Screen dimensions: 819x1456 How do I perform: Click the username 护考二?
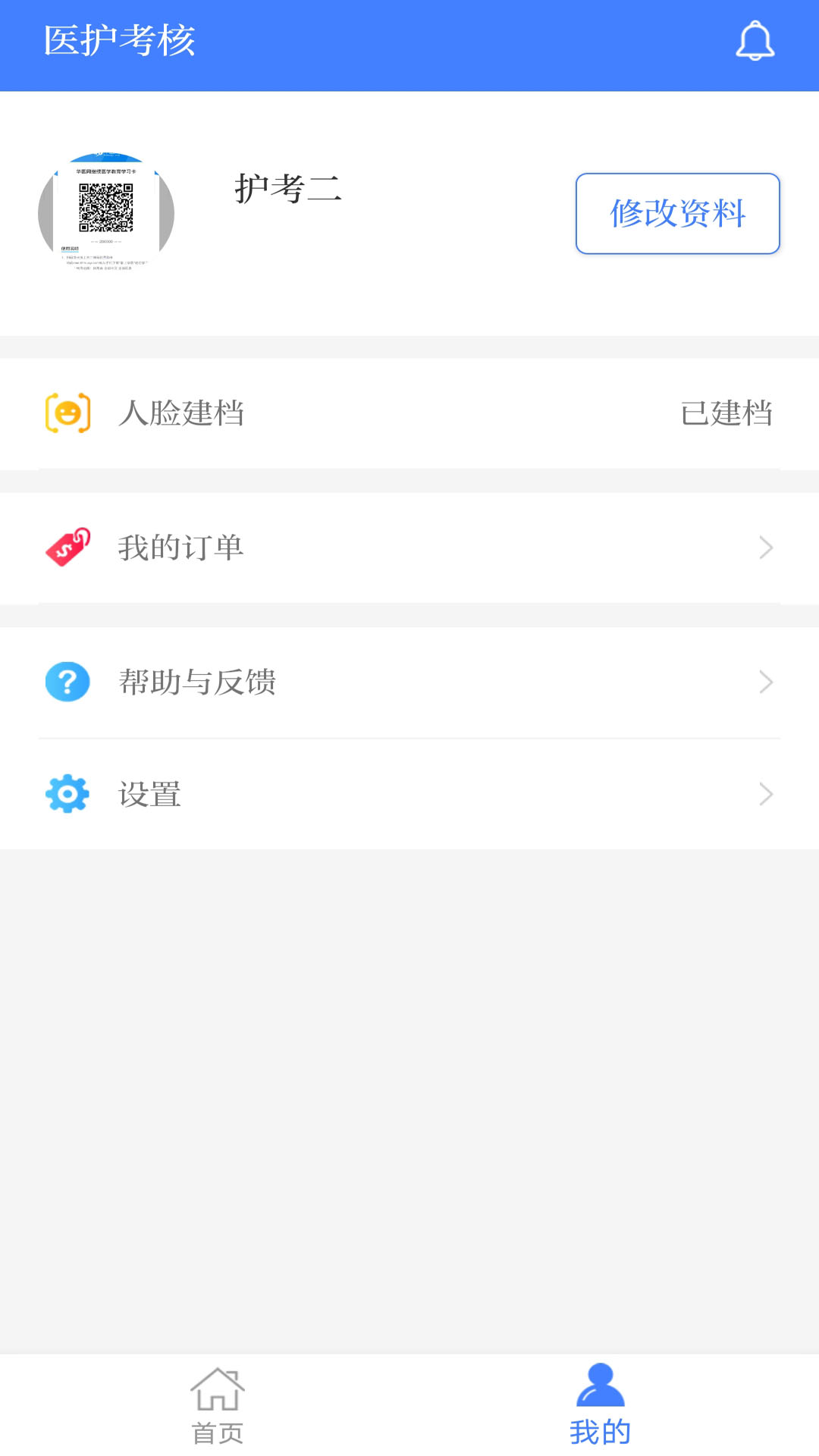[289, 190]
